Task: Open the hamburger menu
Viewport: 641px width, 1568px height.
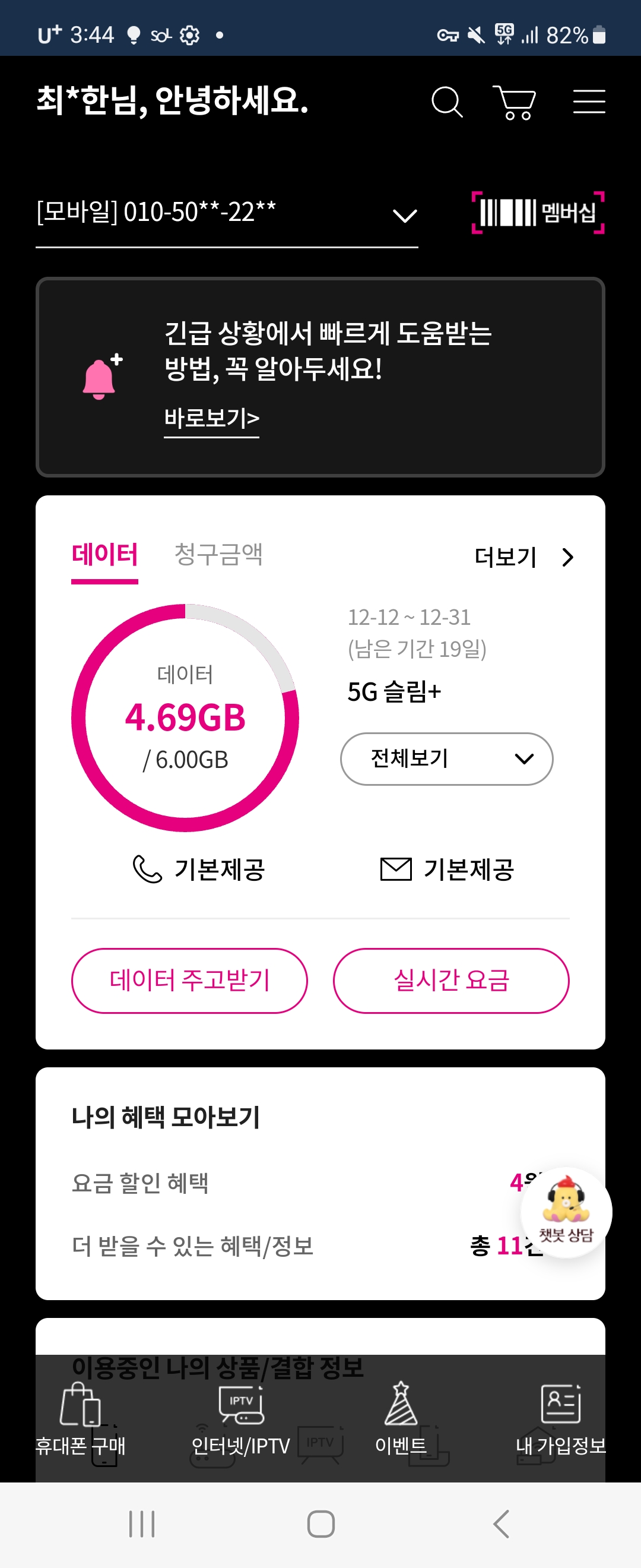Action: (589, 102)
